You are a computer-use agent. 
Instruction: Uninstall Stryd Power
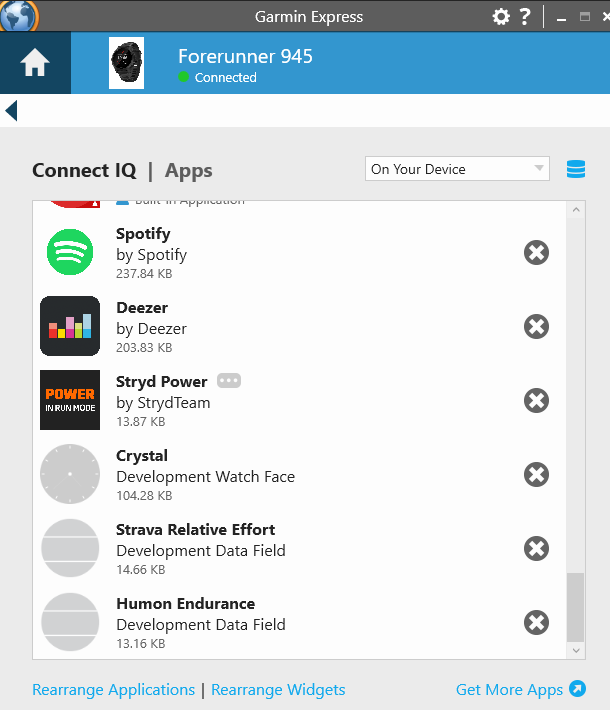click(x=537, y=401)
